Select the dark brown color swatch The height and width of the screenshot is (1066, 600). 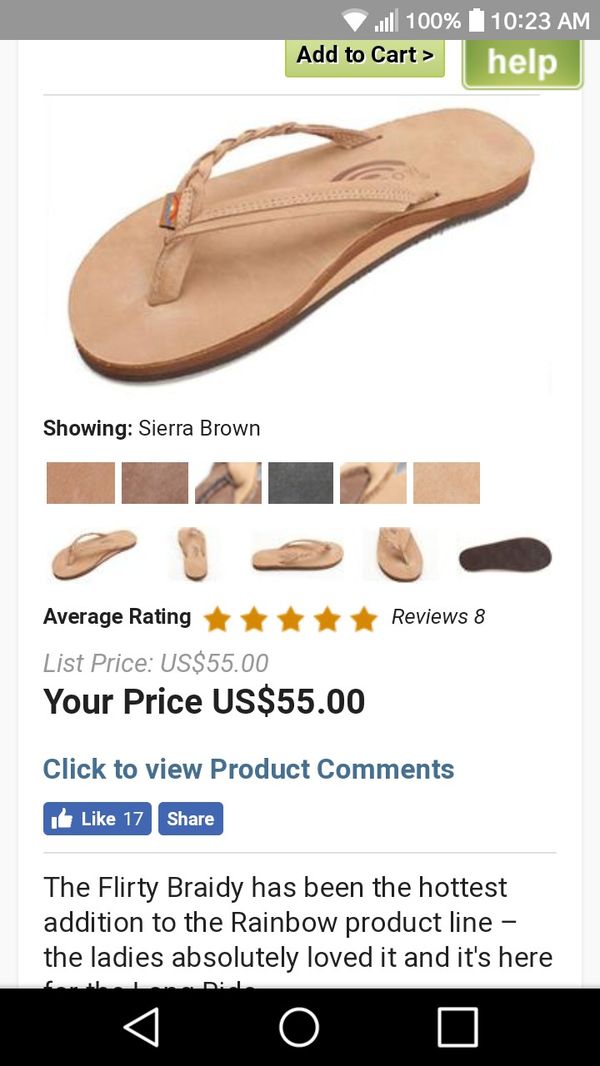coord(155,483)
